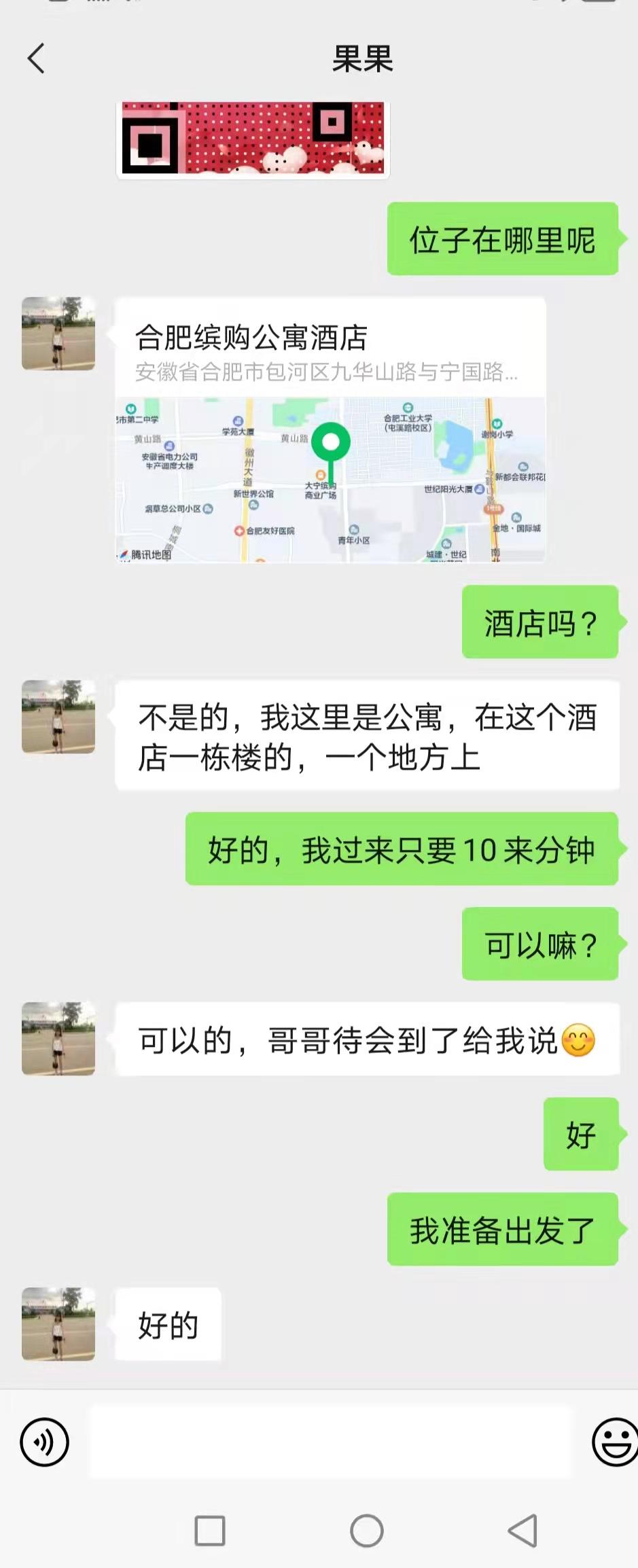The height and width of the screenshot is (1568, 638).
Task: Open the 合肥缤购公寓酒店 location card
Action: pos(330,429)
